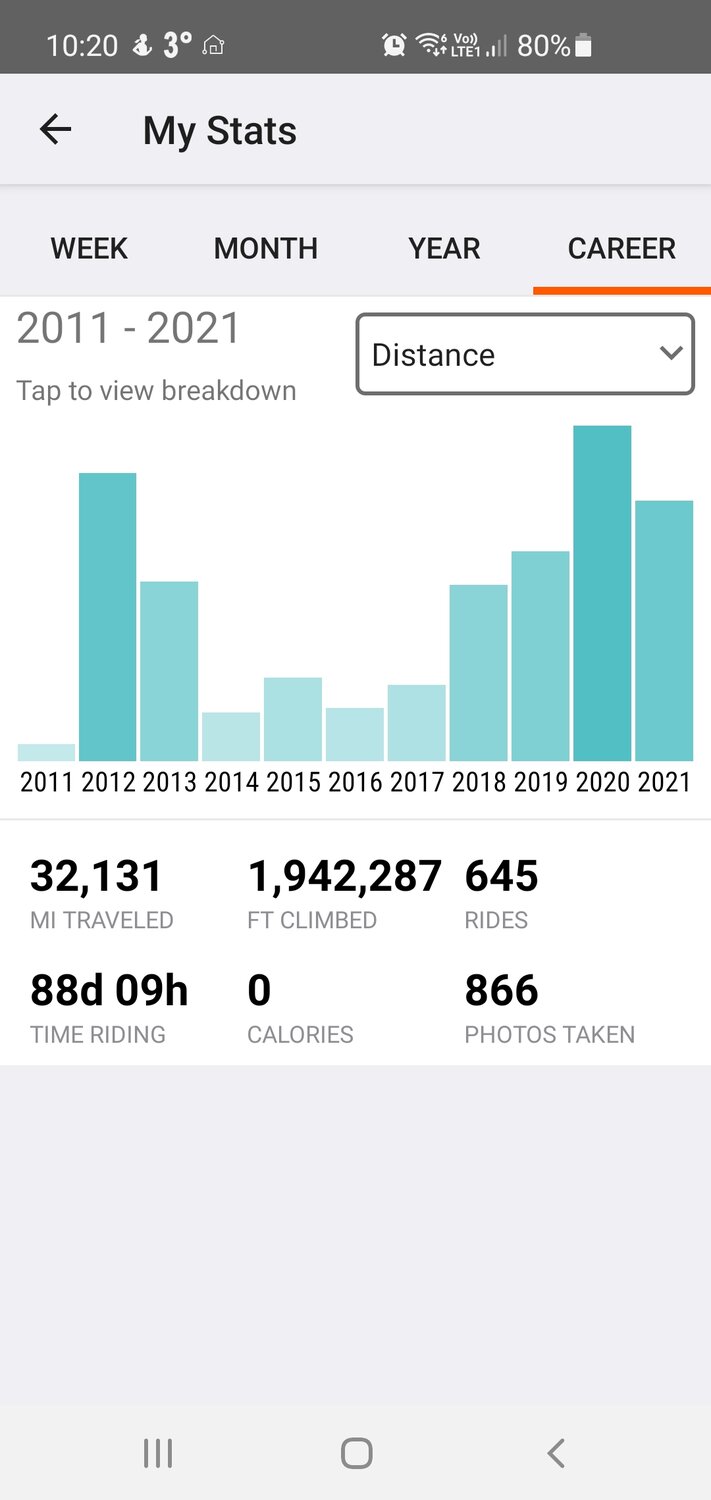View the 2011 bar breakdown

[46, 752]
